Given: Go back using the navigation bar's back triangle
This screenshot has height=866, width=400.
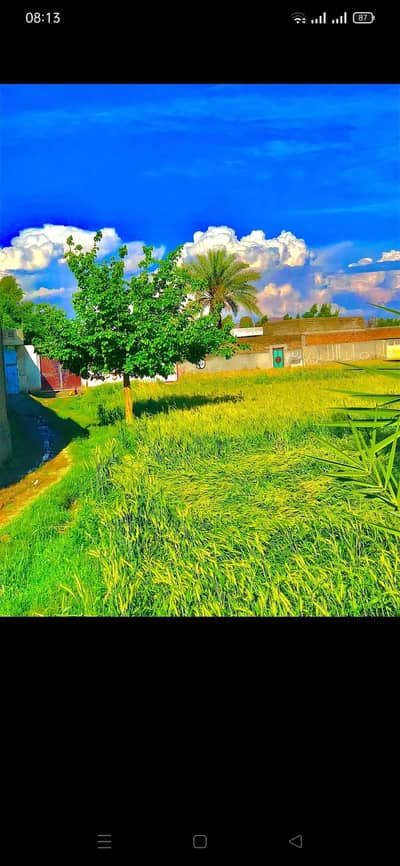Looking at the screenshot, I should point(296,841).
